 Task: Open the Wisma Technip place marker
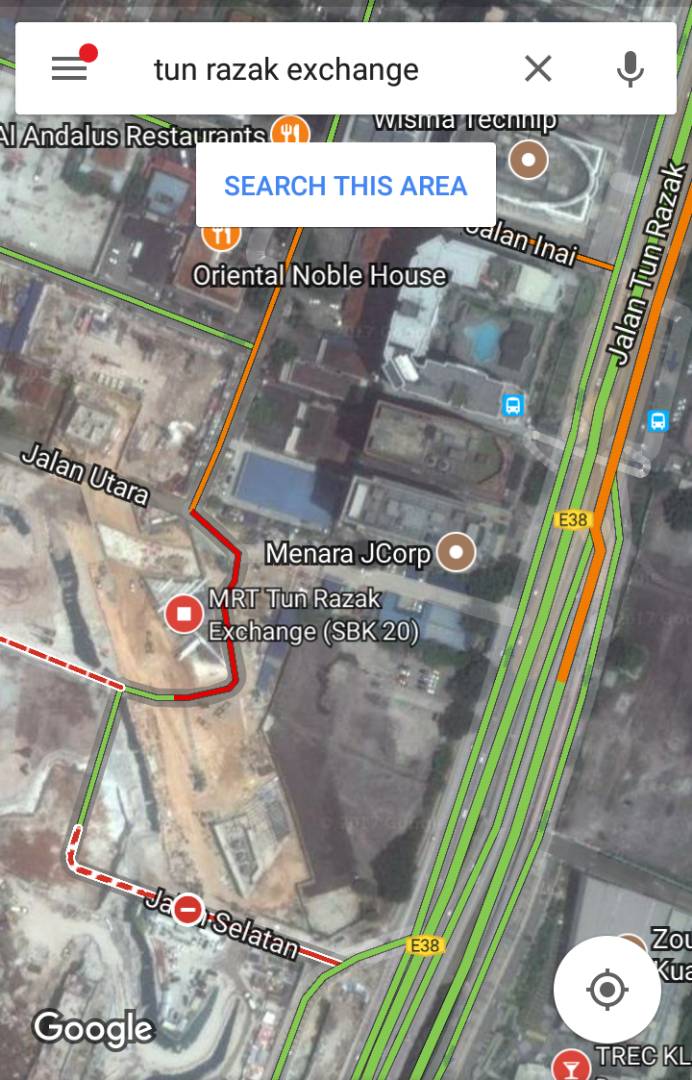(x=528, y=158)
